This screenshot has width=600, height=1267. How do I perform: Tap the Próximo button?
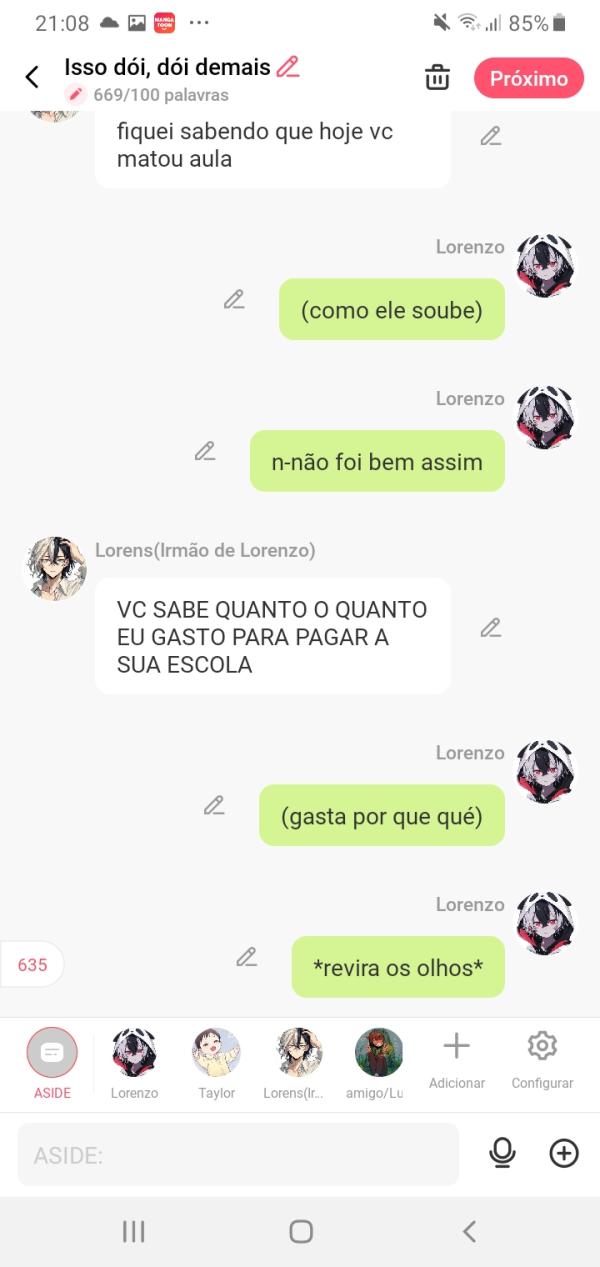[x=528, y=78]
